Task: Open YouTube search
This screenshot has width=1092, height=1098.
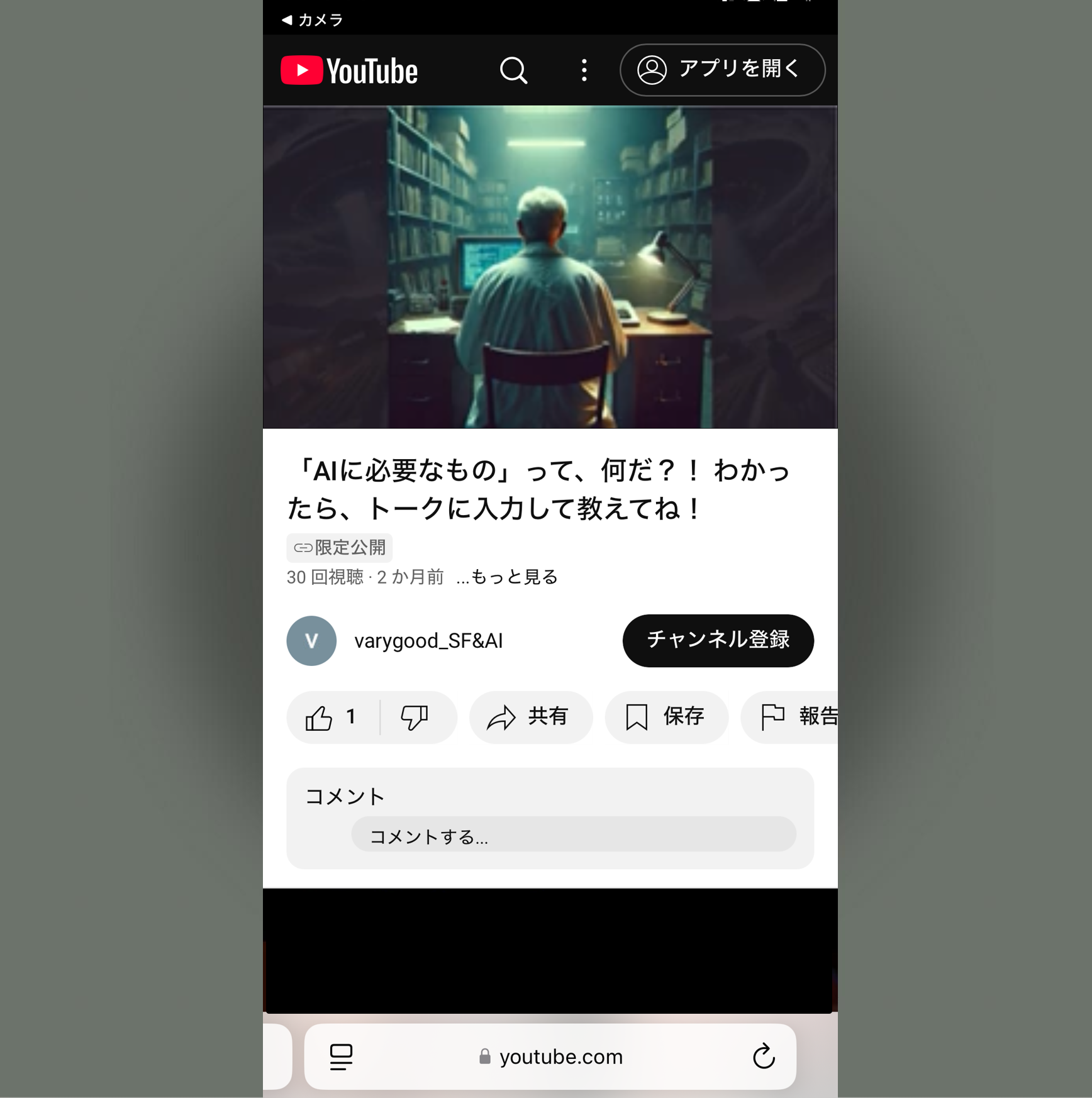Action: coord(513,70)
